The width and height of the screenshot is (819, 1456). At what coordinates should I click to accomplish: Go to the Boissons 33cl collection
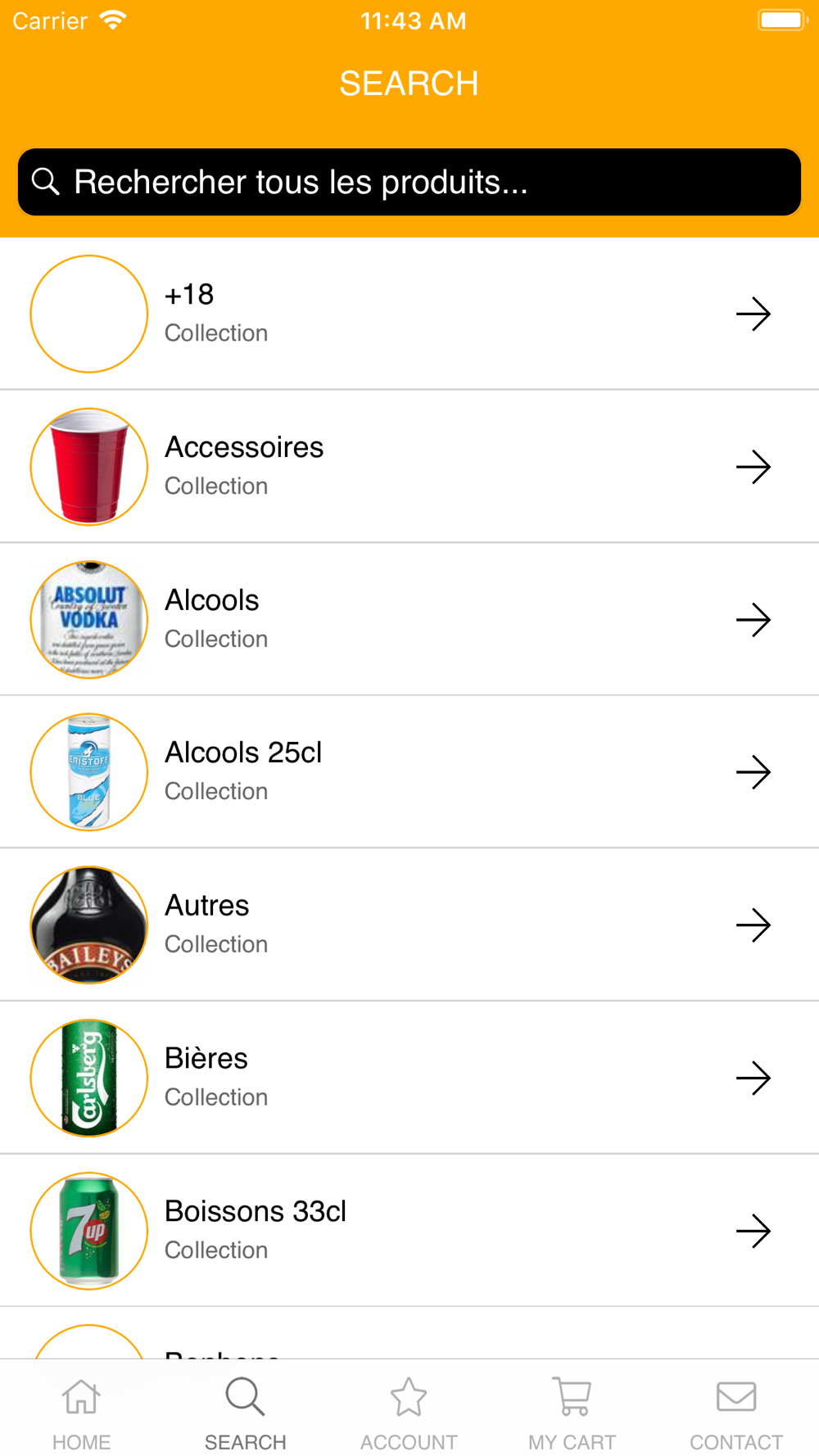[409, 1230]
